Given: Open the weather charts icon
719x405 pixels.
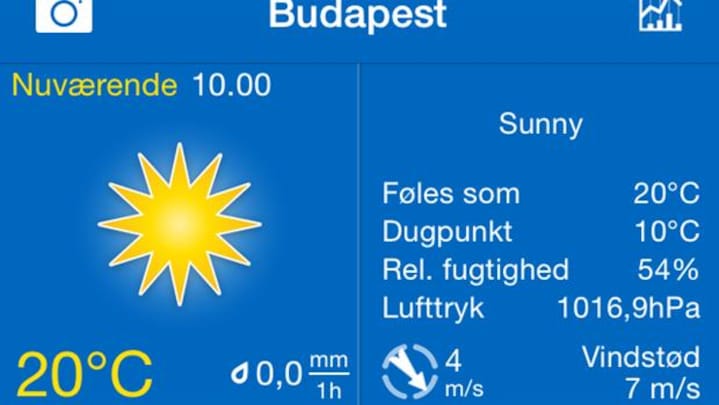Looking at the screenshot, I should click(x=661, y=13).
